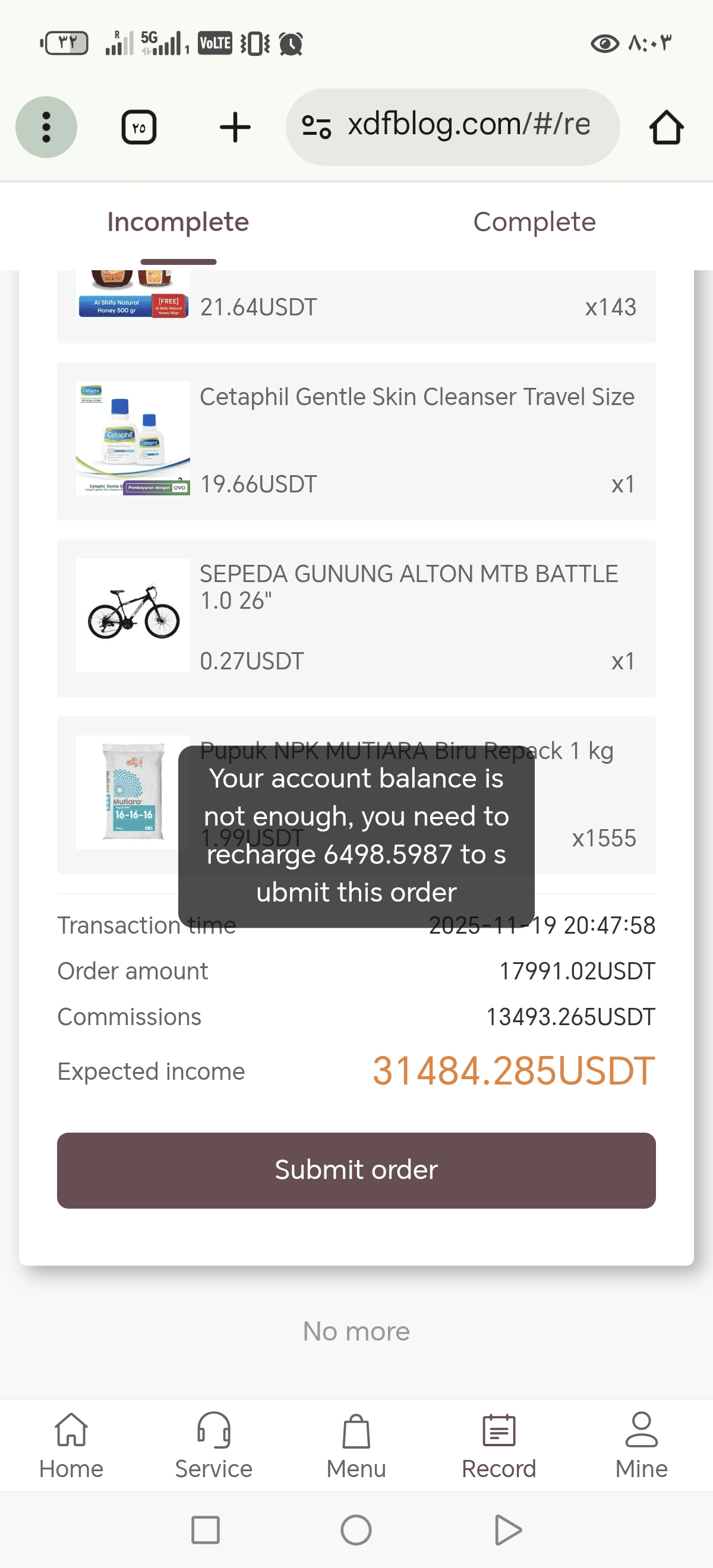The height and width of the screenshot is (1568, 713).
Task: Open recent apps with the square button
Action: pos(205,1529)
